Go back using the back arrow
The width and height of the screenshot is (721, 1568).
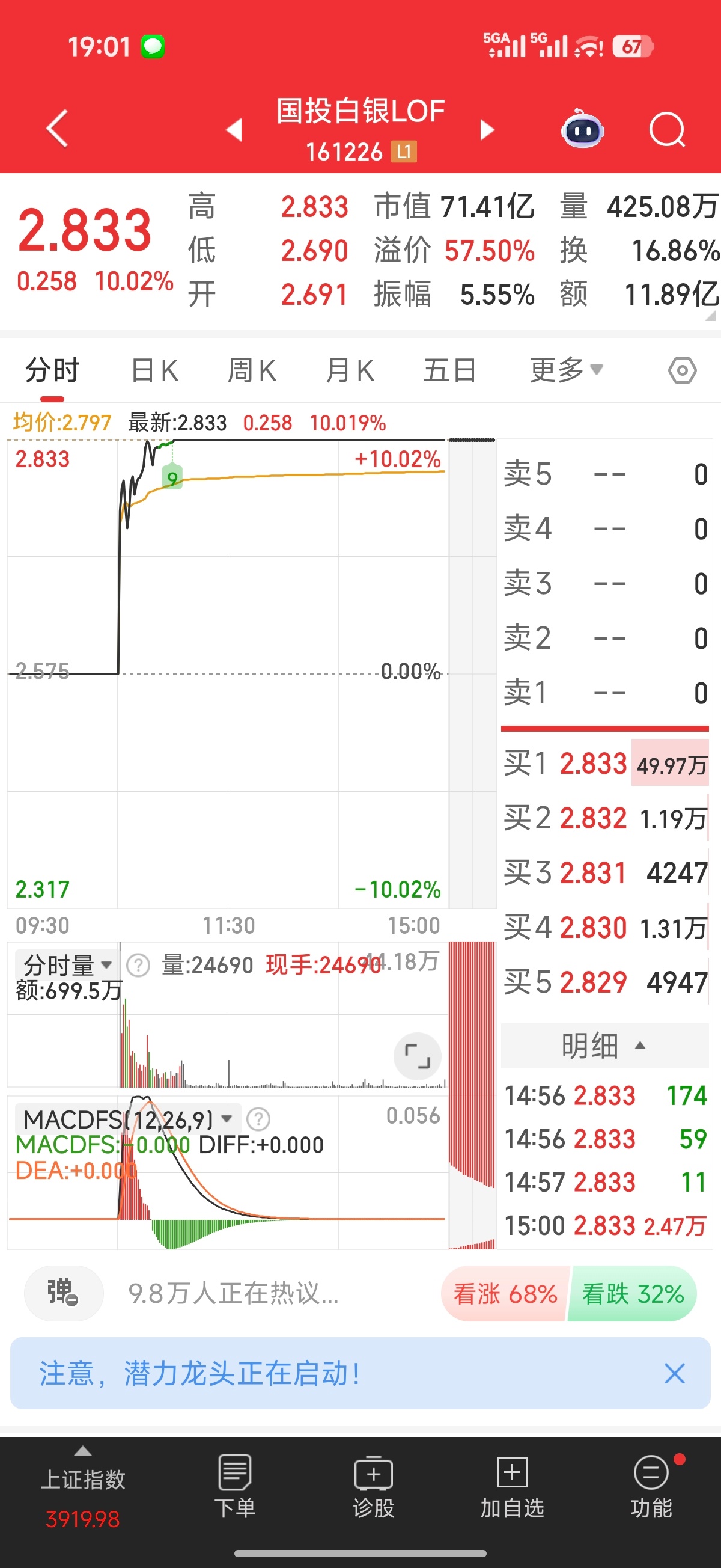coord(56,129)
